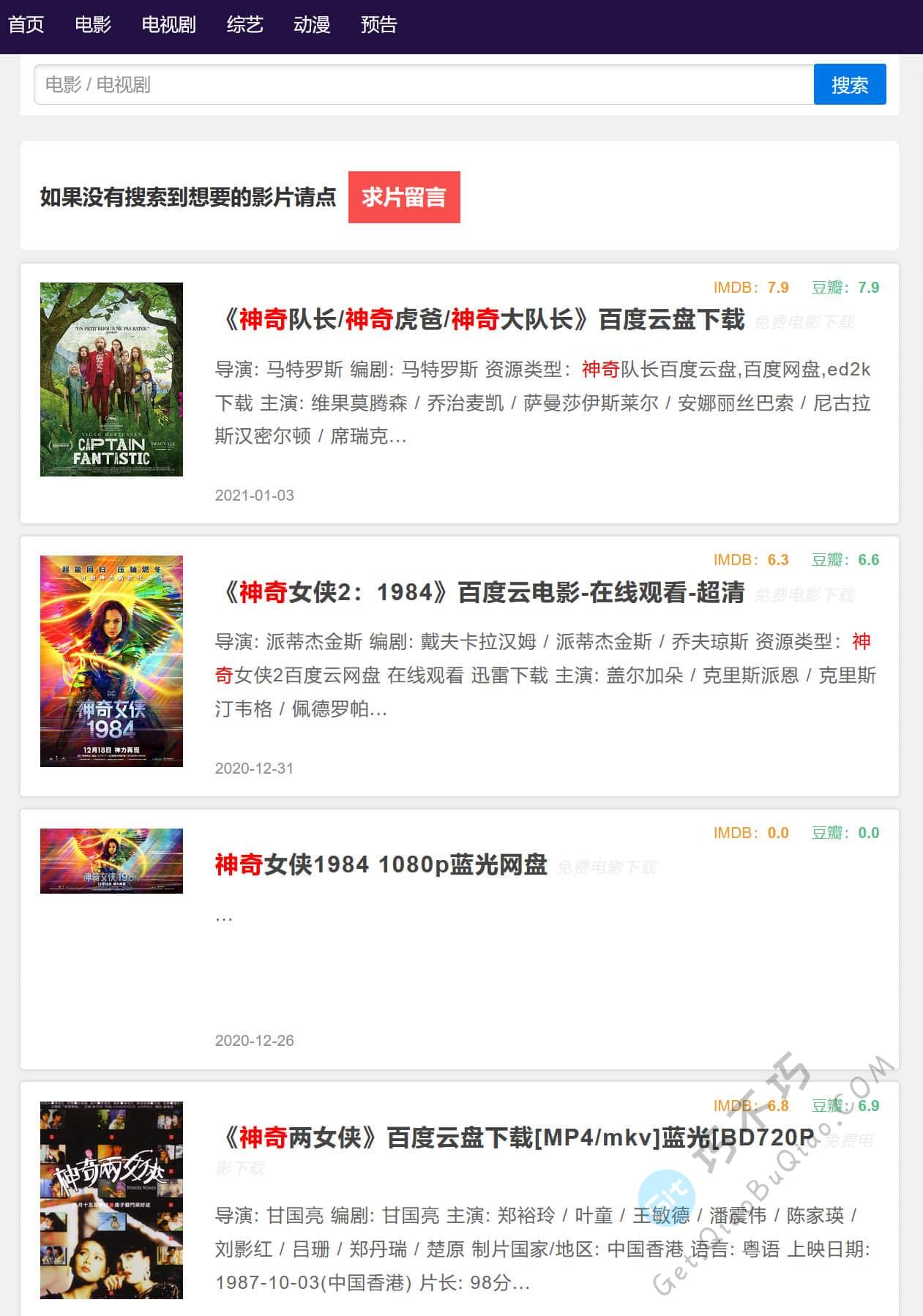This screenshot has height=1316, width=923.
Task: Open the 预告 menu item
Action: pos(378,24)
